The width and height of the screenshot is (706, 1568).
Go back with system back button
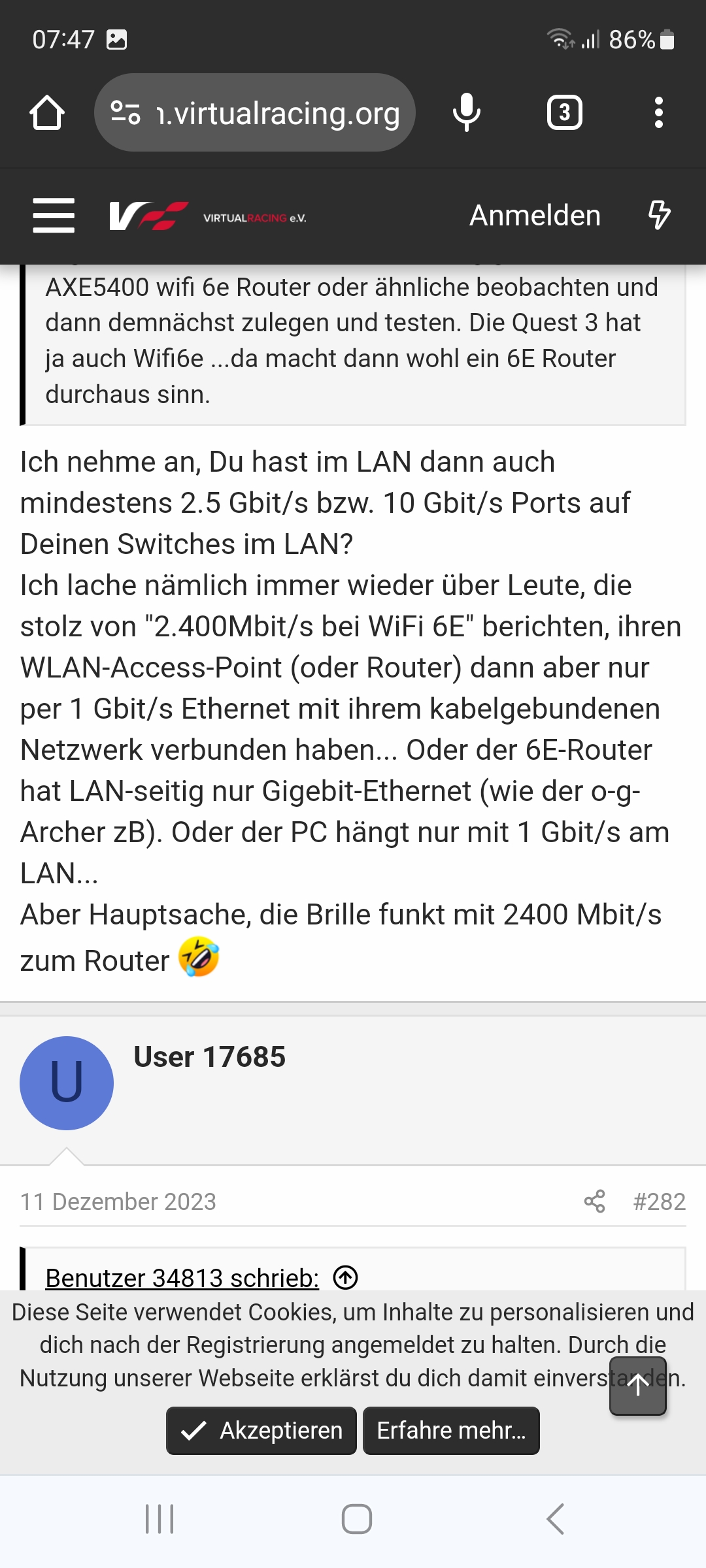pos(555,1518)
